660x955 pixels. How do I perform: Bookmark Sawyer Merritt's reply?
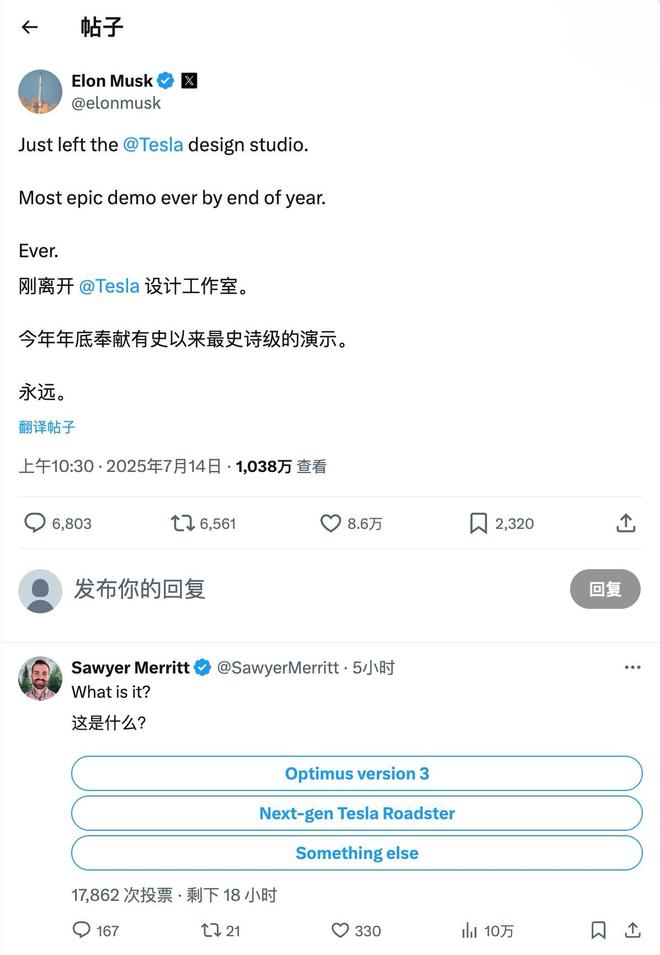coord(598,930)
